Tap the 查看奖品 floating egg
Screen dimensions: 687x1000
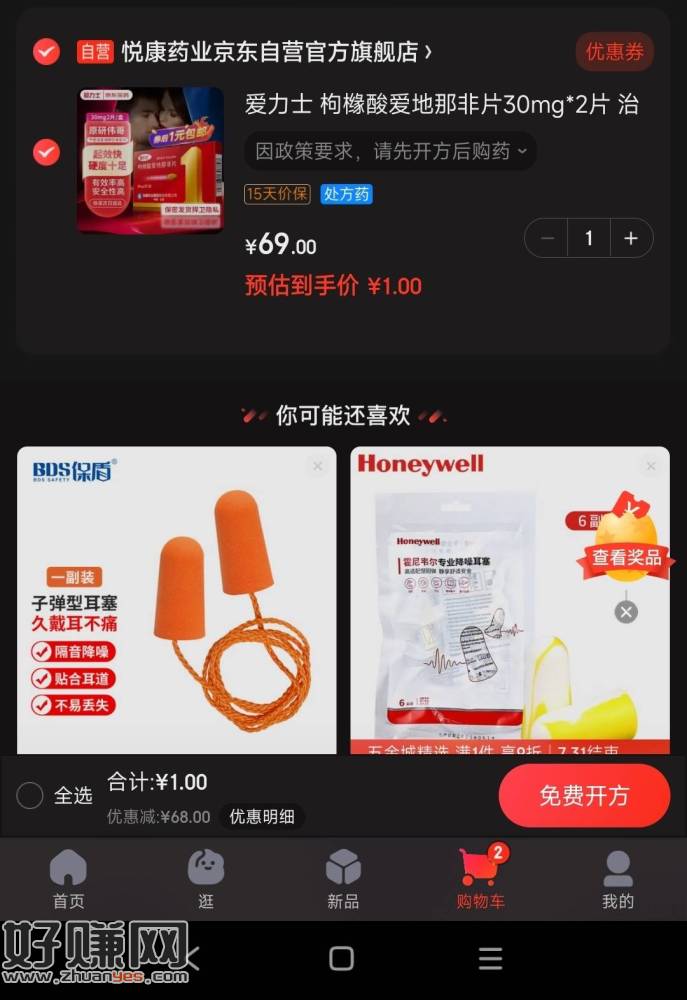click(x=626, y=545)
